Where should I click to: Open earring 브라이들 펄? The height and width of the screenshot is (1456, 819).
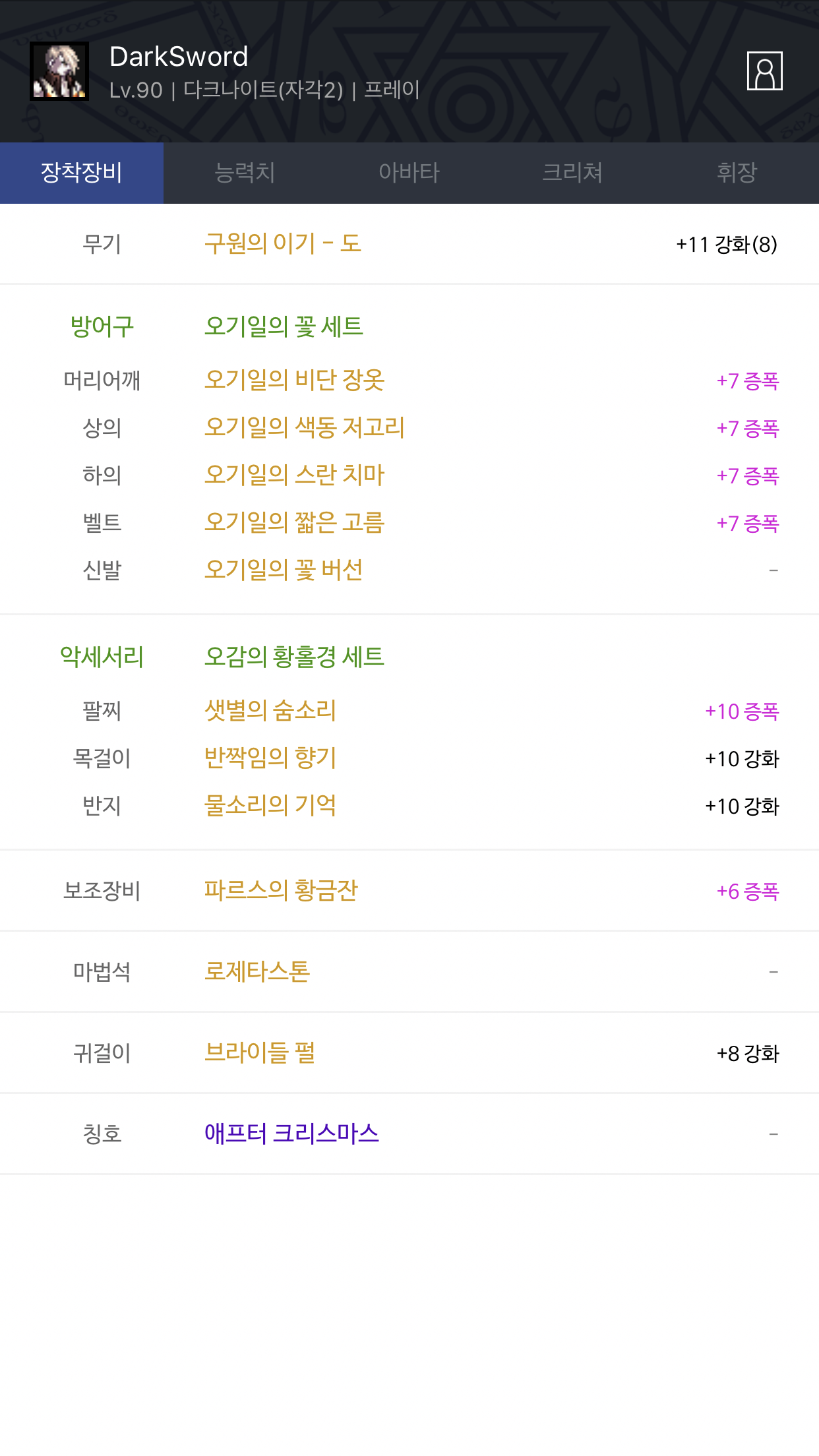pyautogui.click(x=260, y=1053)
